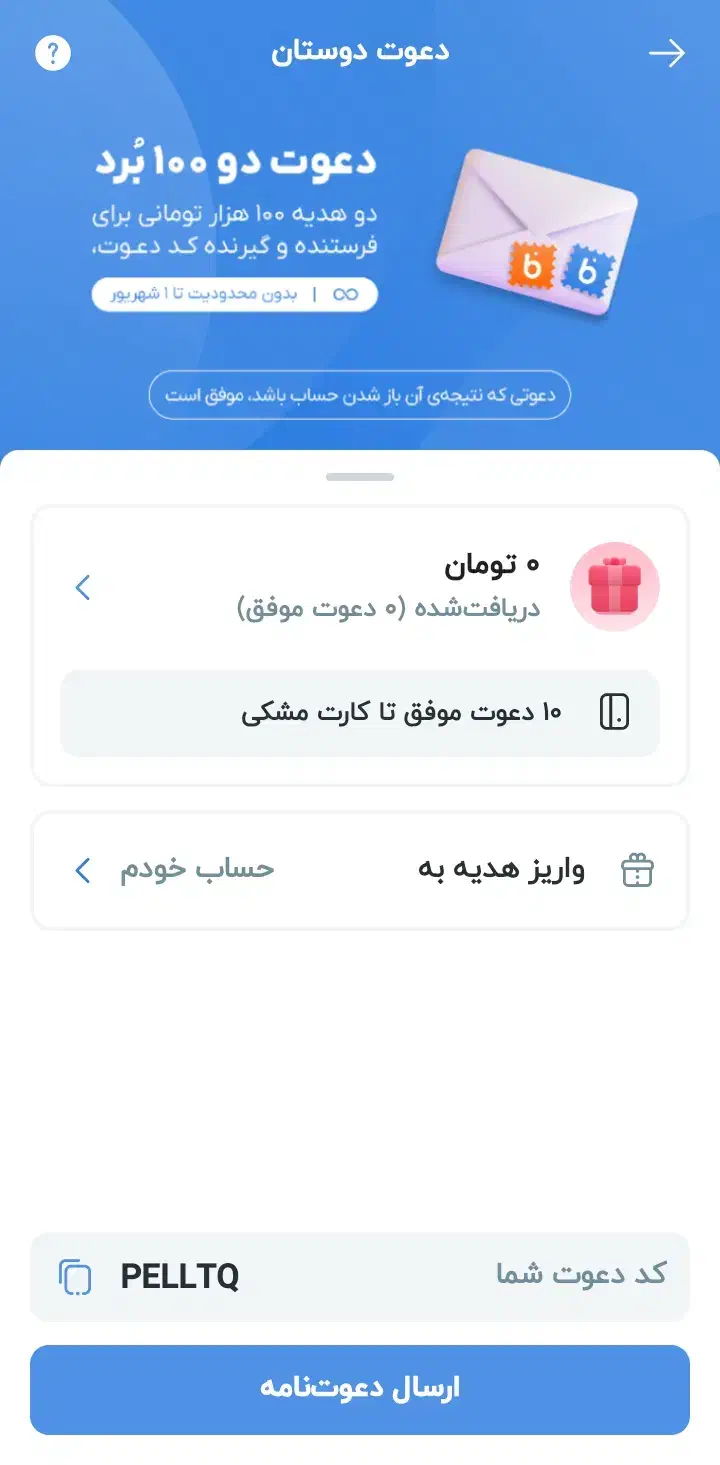Tap the ارسال دعوت‌نامه button
Screen dimensions: 720x1465
[x=360, y=1390]
